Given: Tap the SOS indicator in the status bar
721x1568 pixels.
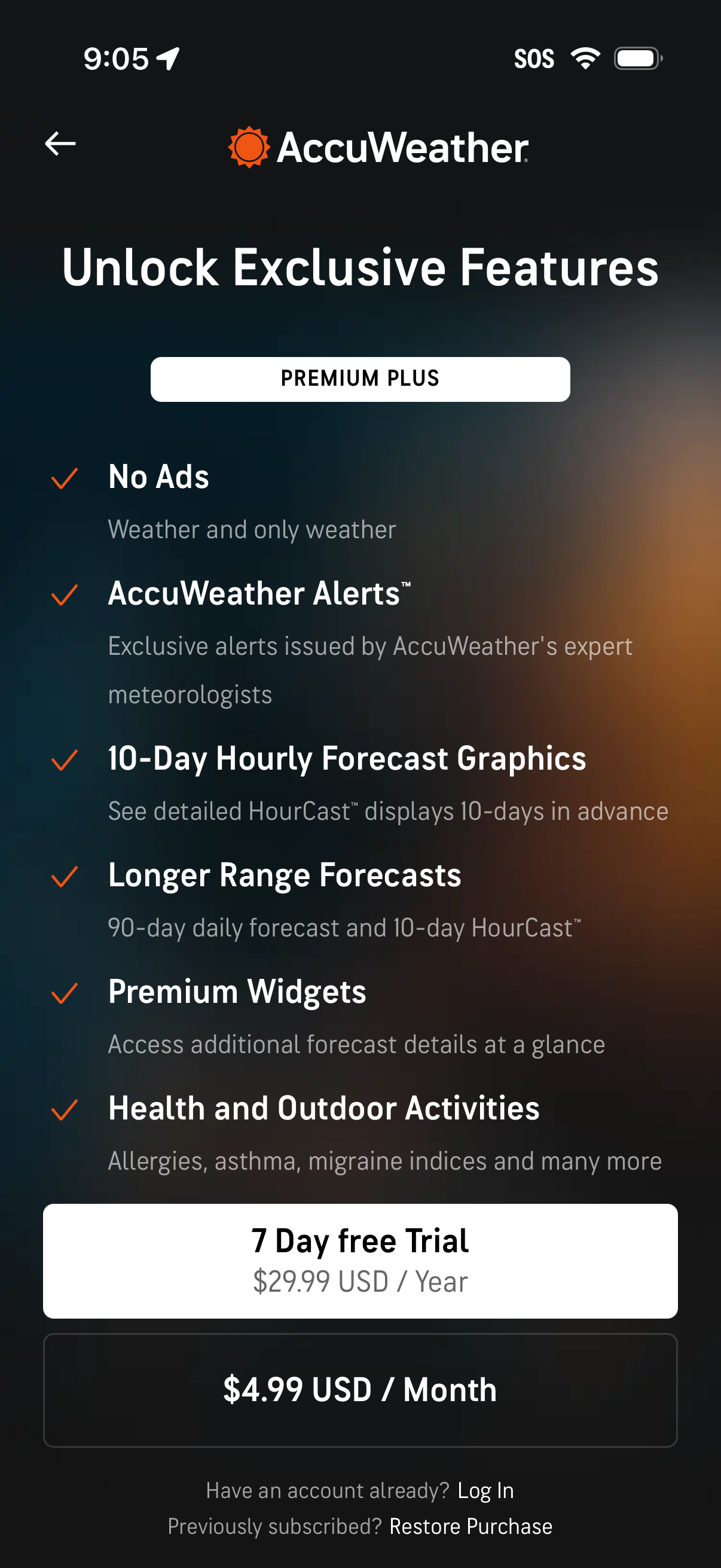Looking at the screenshot, I should [x=535, y=58].
